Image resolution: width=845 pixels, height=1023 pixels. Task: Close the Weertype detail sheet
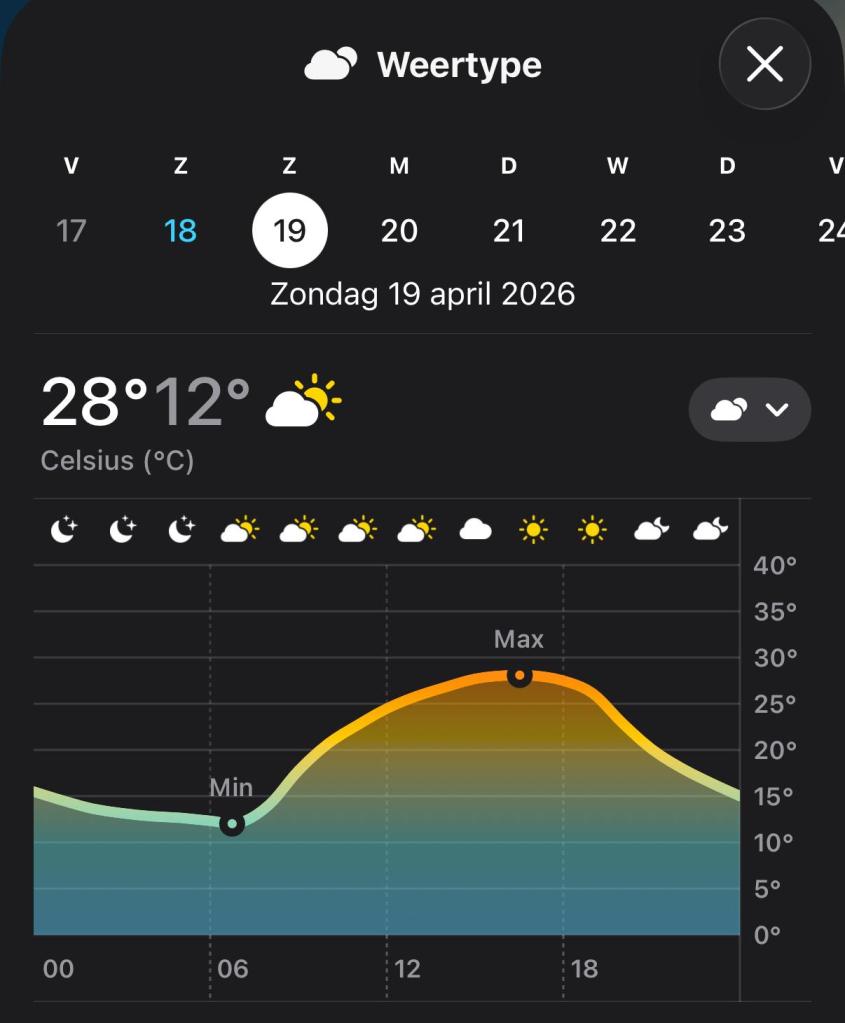point(764,65)
